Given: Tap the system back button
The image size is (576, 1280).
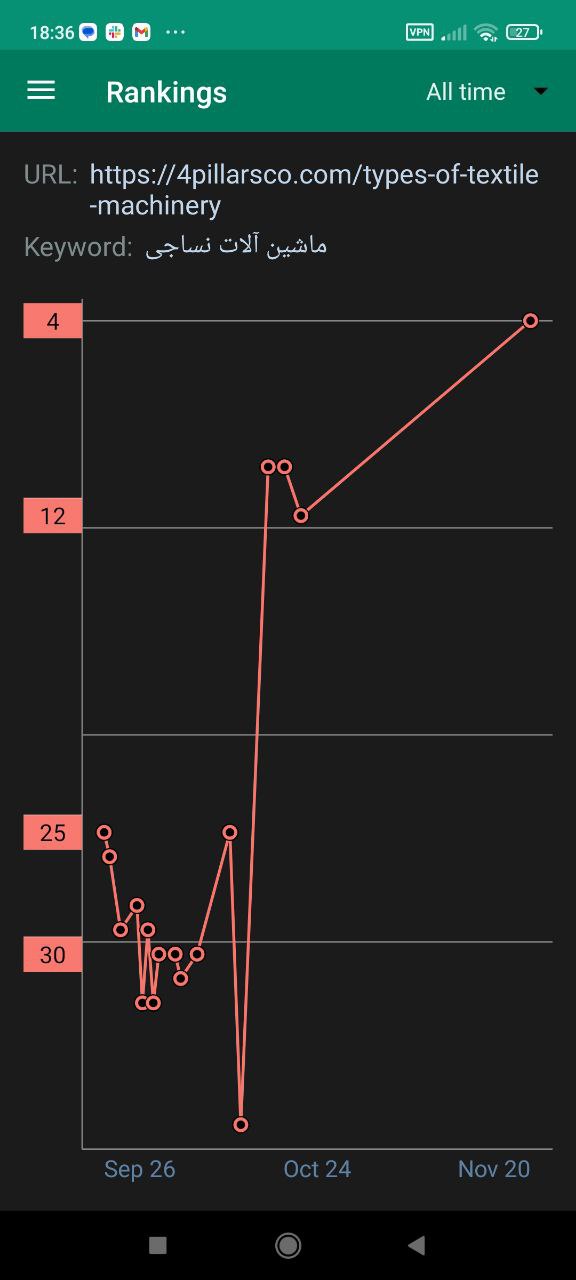Looking at the screenshot, I should click(417, 1245).
